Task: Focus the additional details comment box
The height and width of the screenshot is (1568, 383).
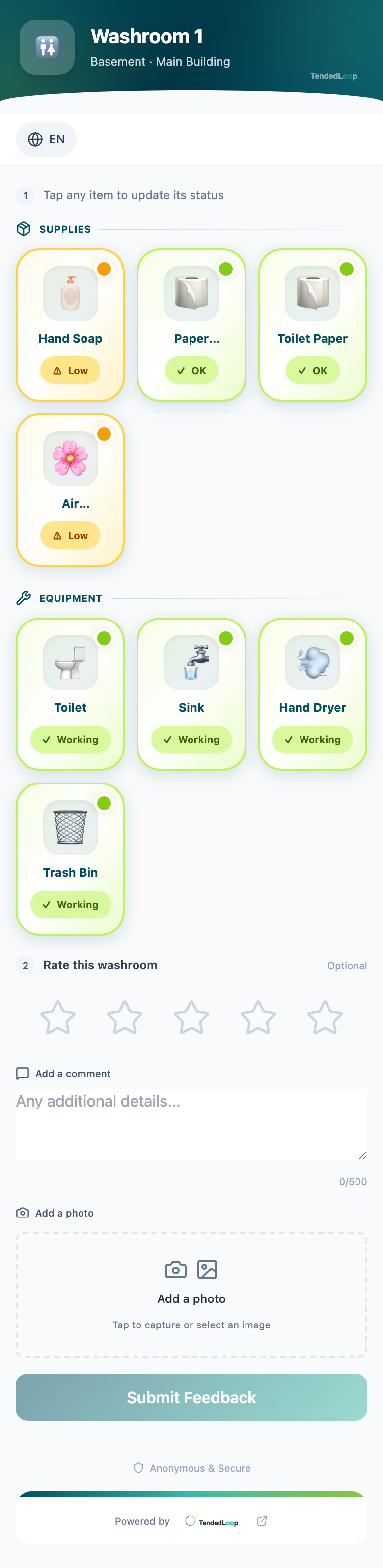Action: point(191,1124)
